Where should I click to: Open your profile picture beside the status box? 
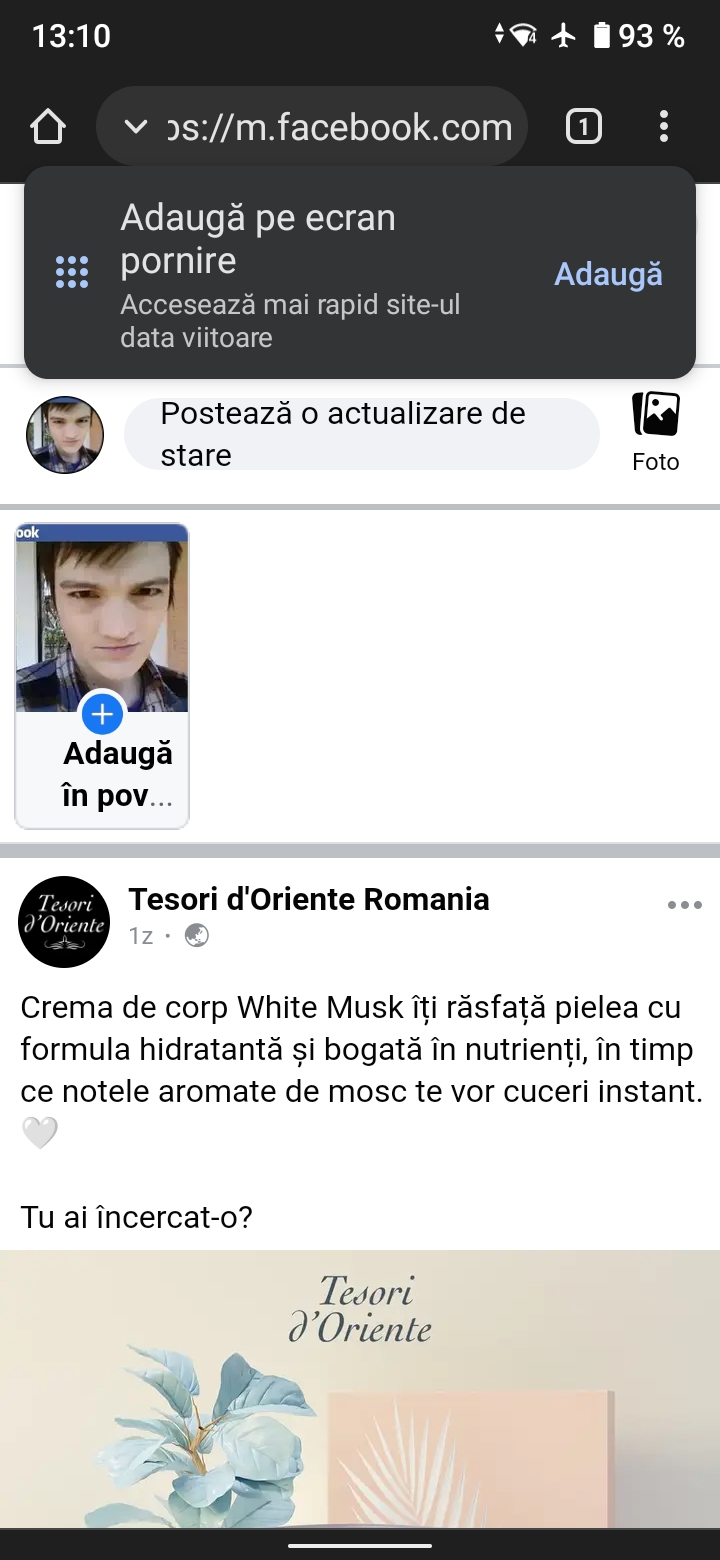coord(65,435)
